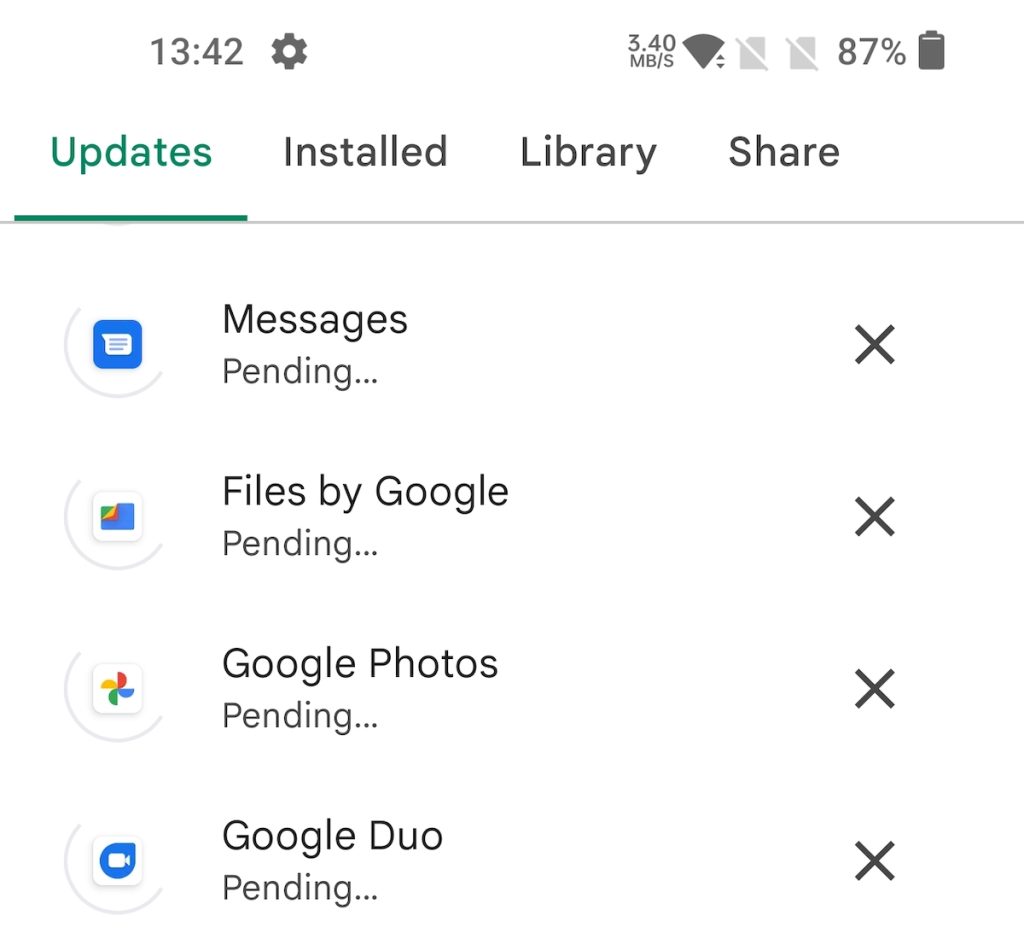
Task: Stop the pending Google Photos update
Action: pos(874,689)
